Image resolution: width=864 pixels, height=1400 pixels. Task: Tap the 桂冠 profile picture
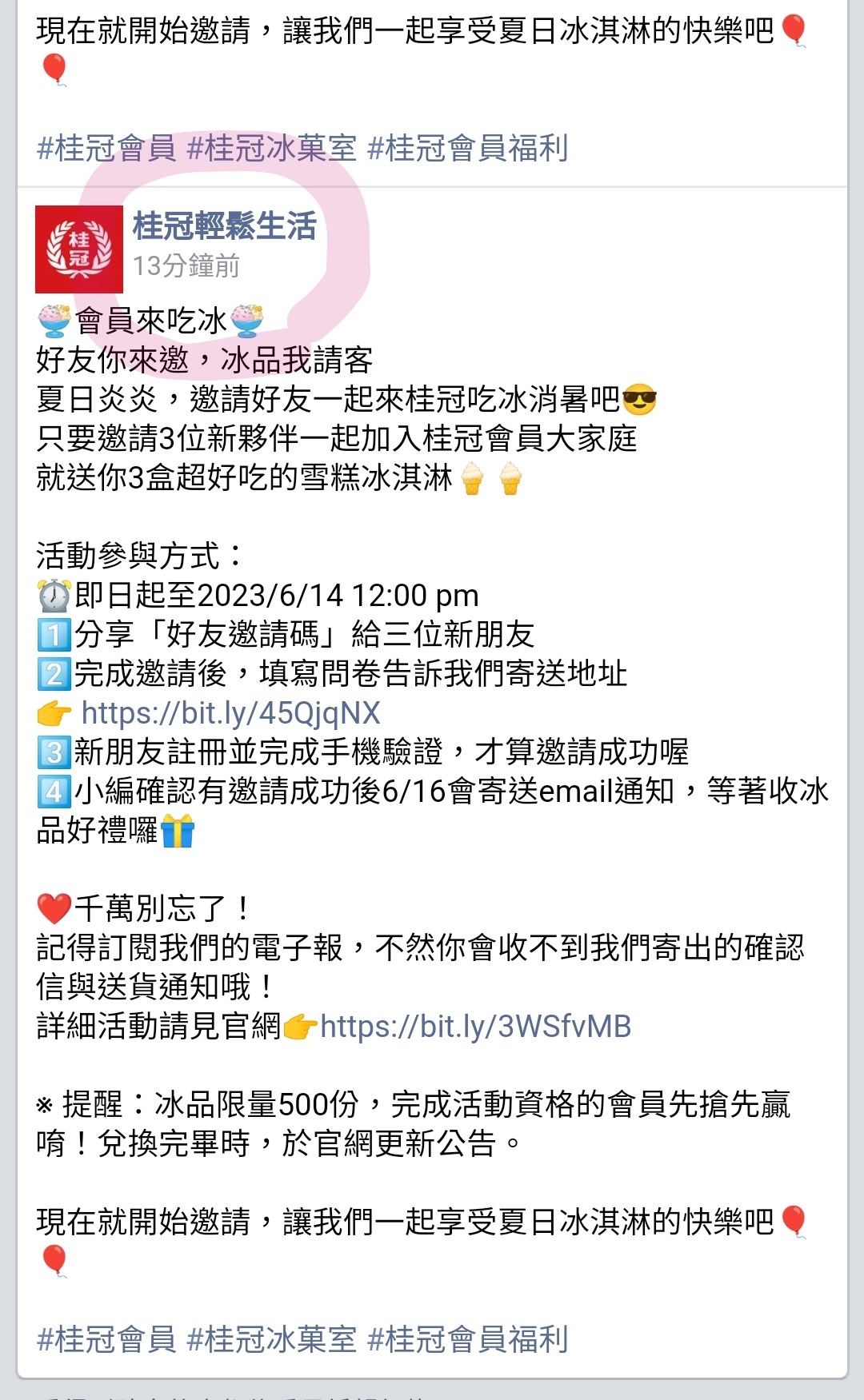click(79, 249)
